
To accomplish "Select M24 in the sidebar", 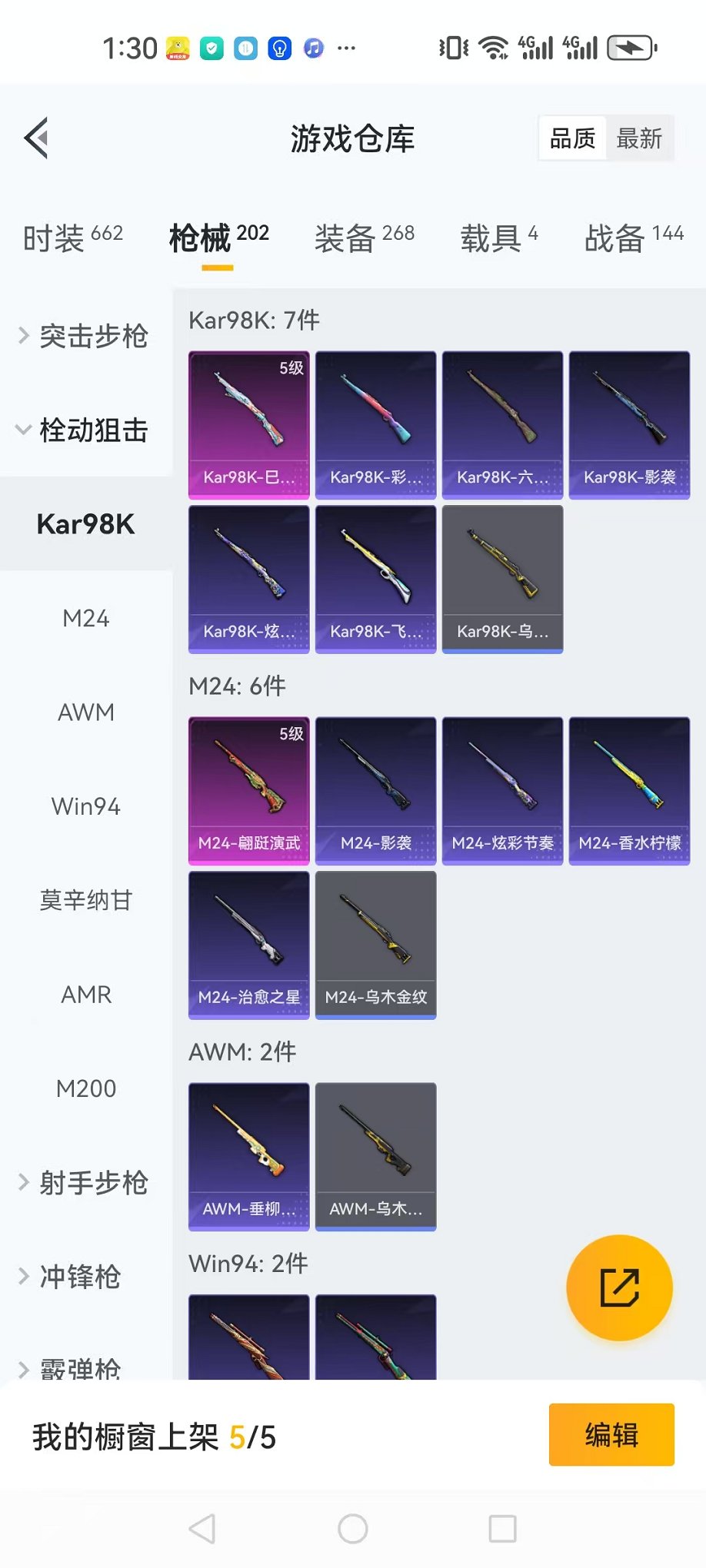I will point(86,618).
